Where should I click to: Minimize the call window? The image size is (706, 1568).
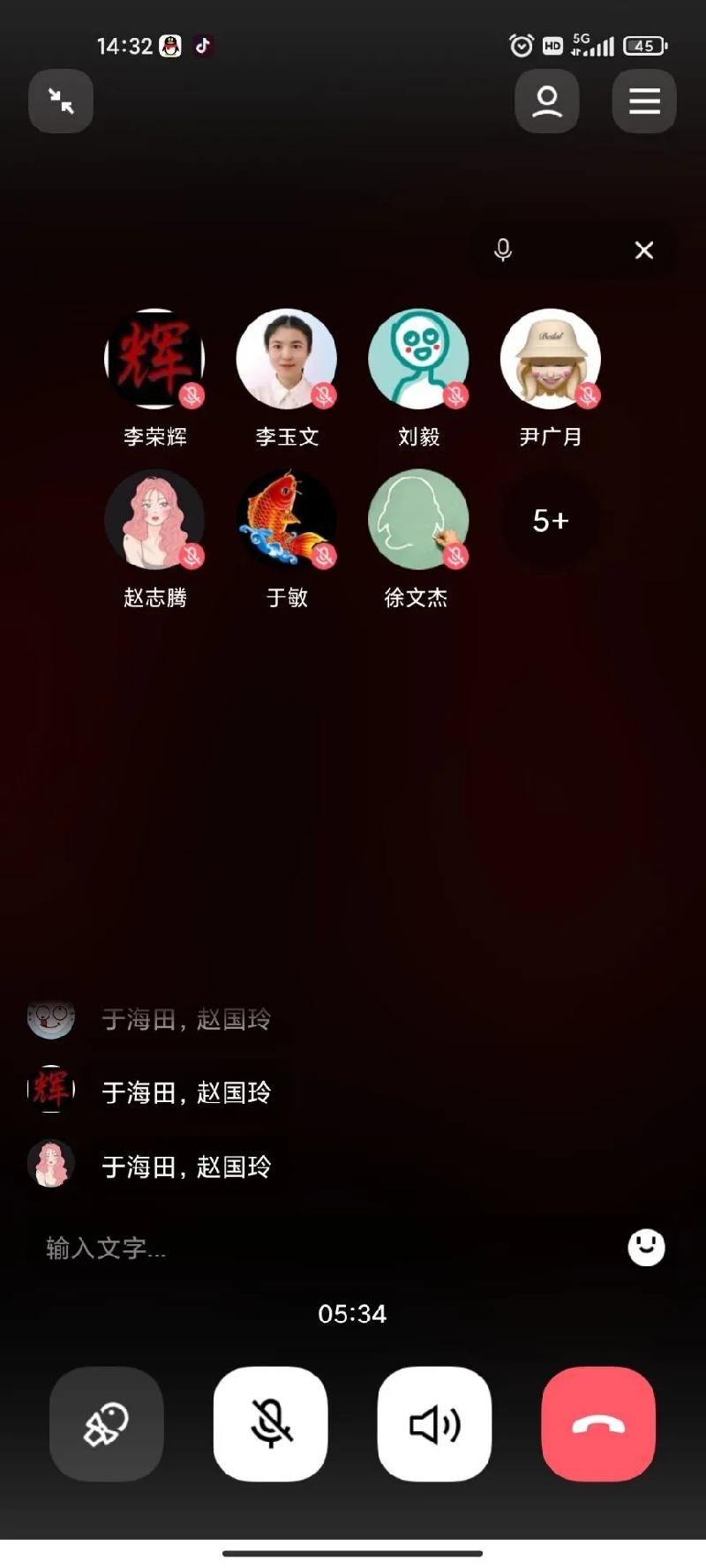click(x=61, y=101)
